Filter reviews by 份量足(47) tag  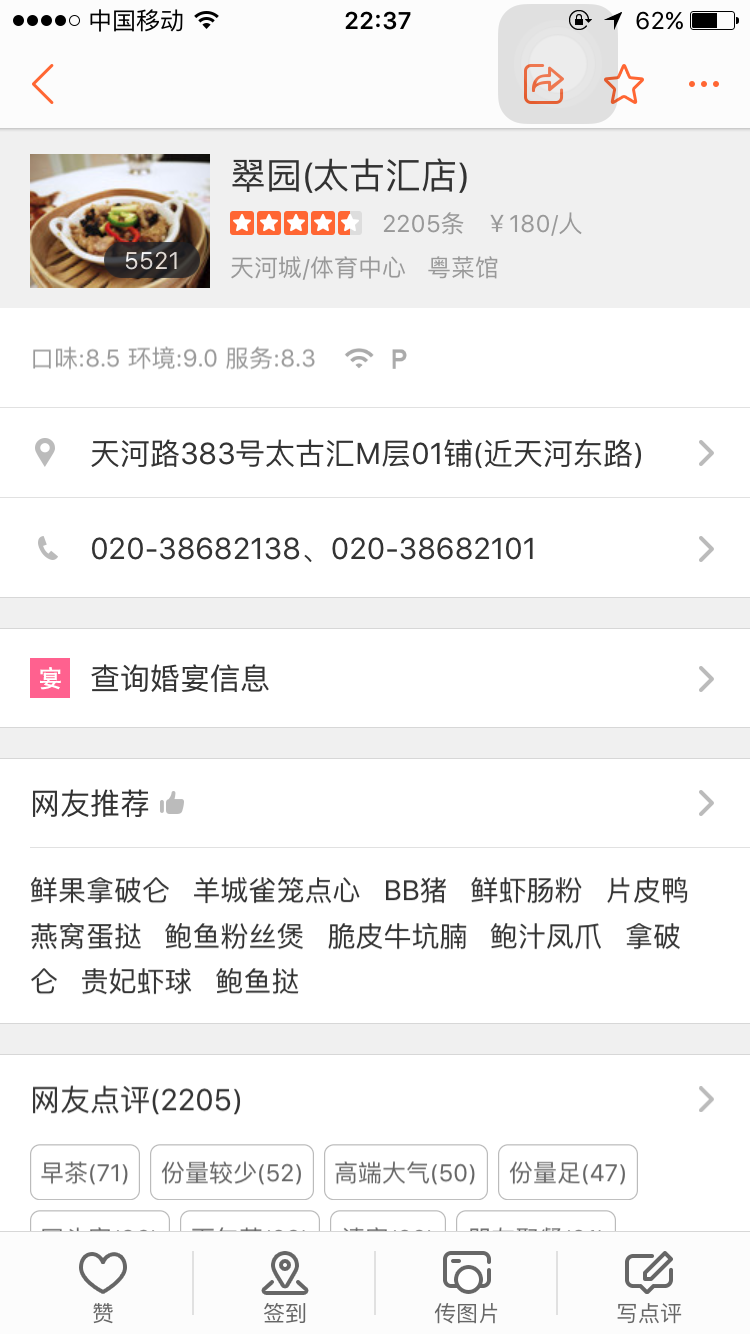(567, 1172)
